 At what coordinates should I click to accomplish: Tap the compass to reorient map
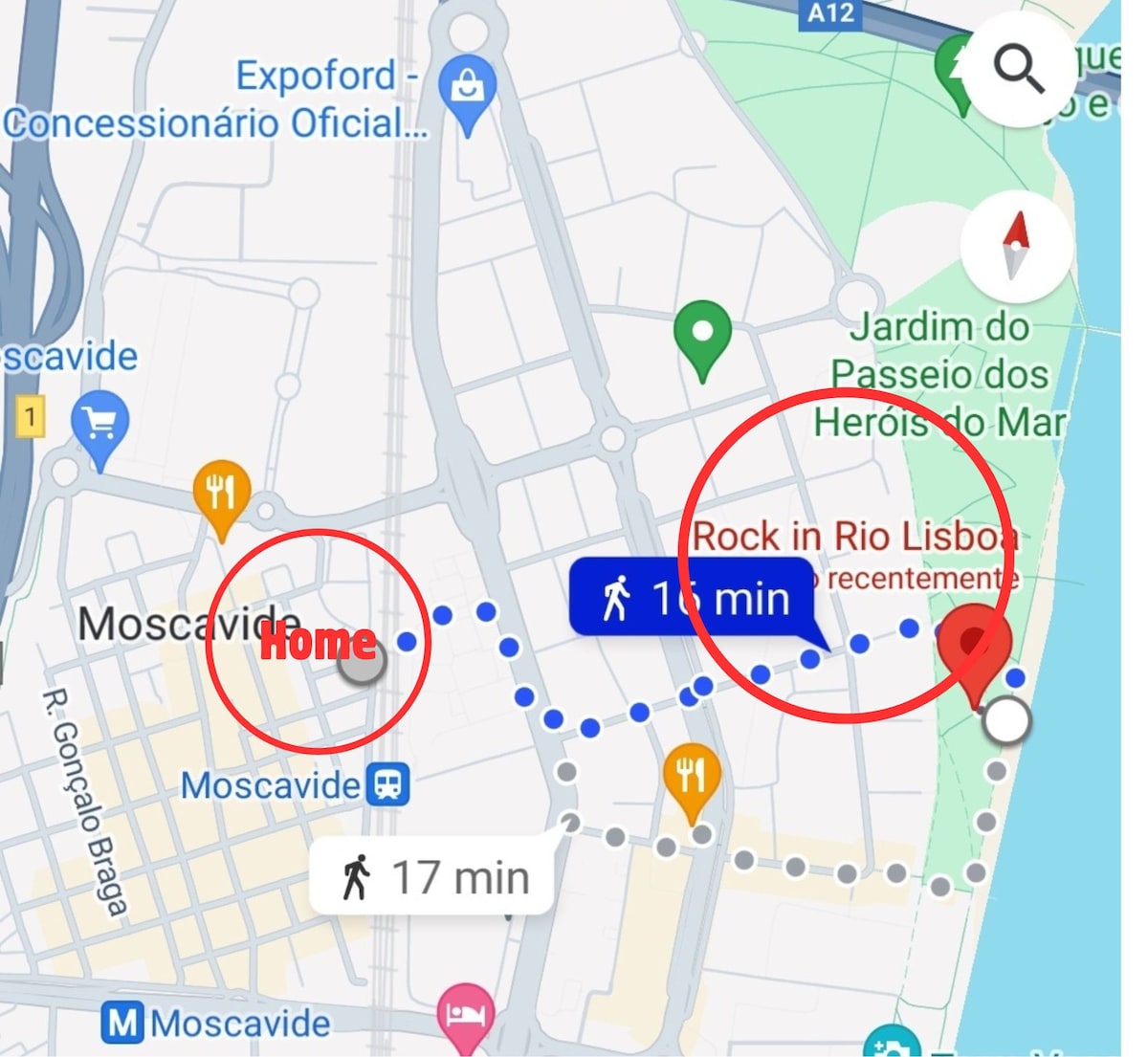point(1016,246)
